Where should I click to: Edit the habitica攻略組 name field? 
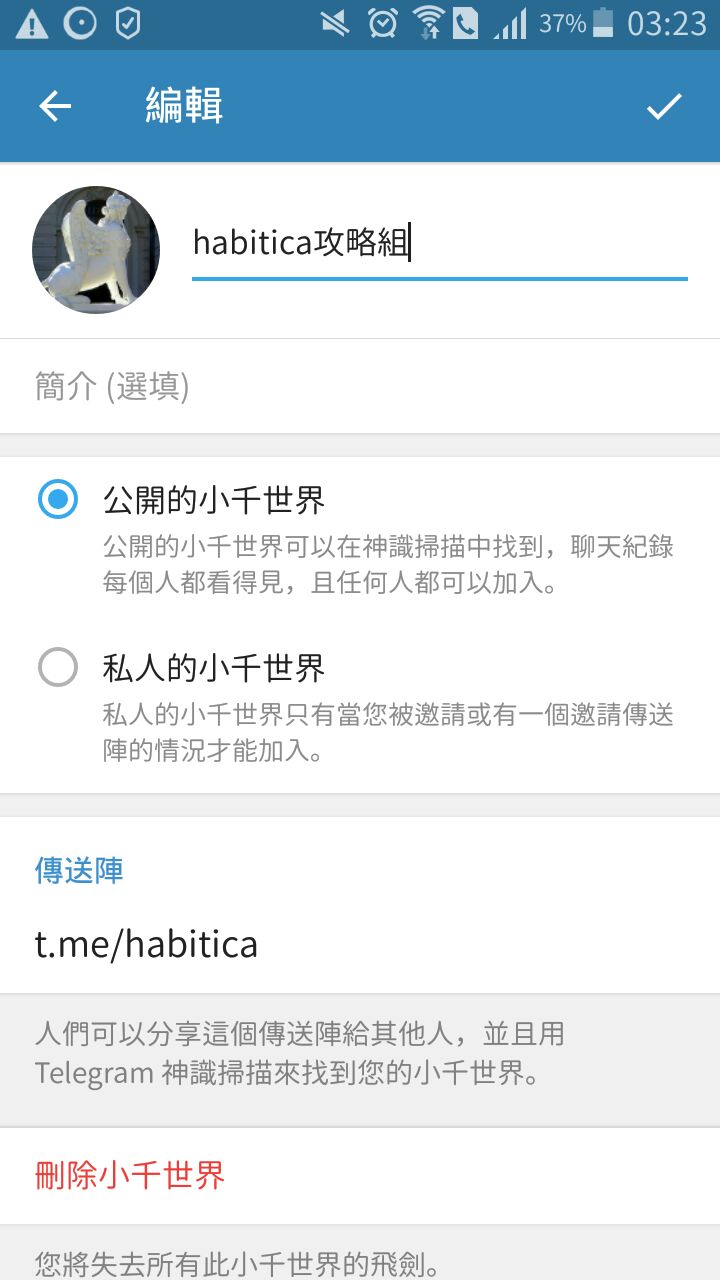click(438, 243)
